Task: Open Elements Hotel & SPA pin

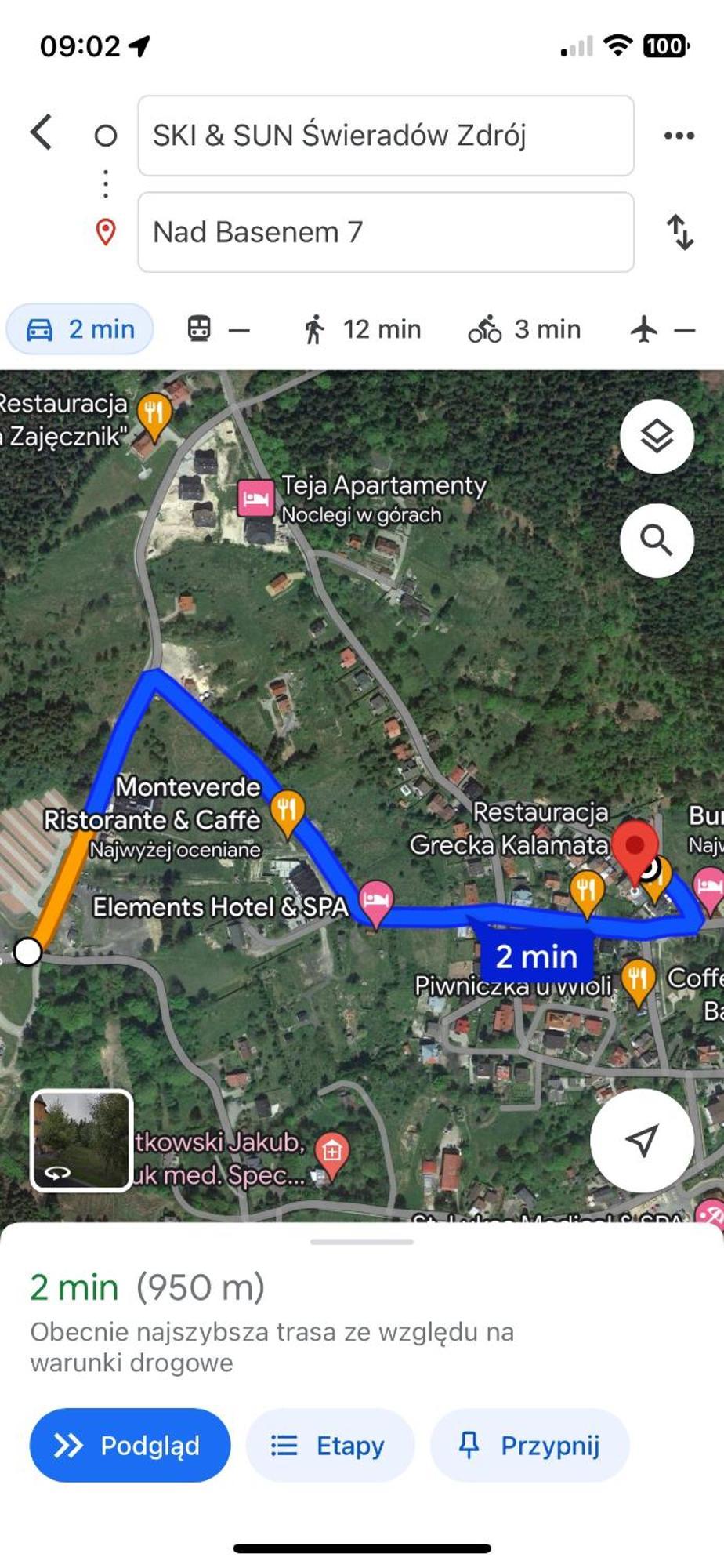Action: (x=375, y=900)
